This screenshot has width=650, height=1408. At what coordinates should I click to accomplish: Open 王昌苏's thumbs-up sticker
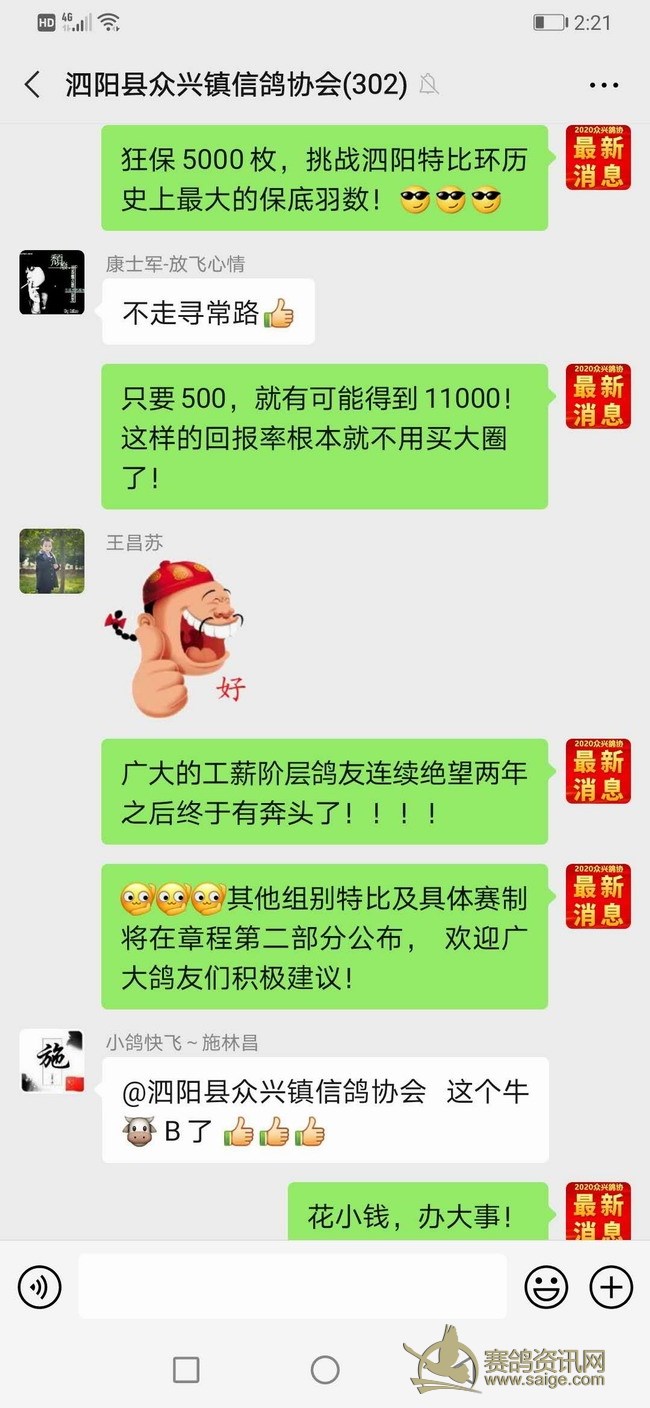pyautogui.click(x=178, y=638)
